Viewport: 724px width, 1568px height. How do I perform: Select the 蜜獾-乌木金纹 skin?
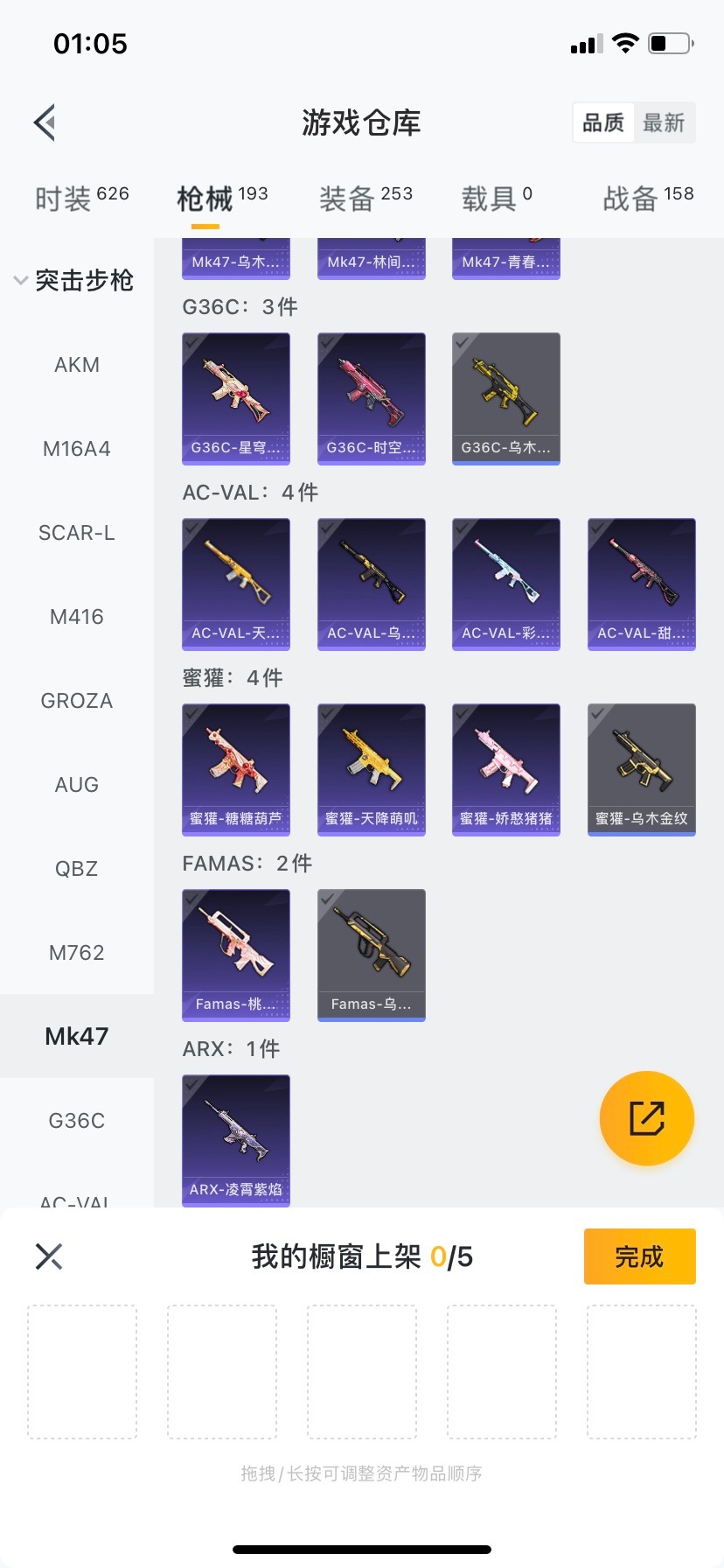(642, 769)
